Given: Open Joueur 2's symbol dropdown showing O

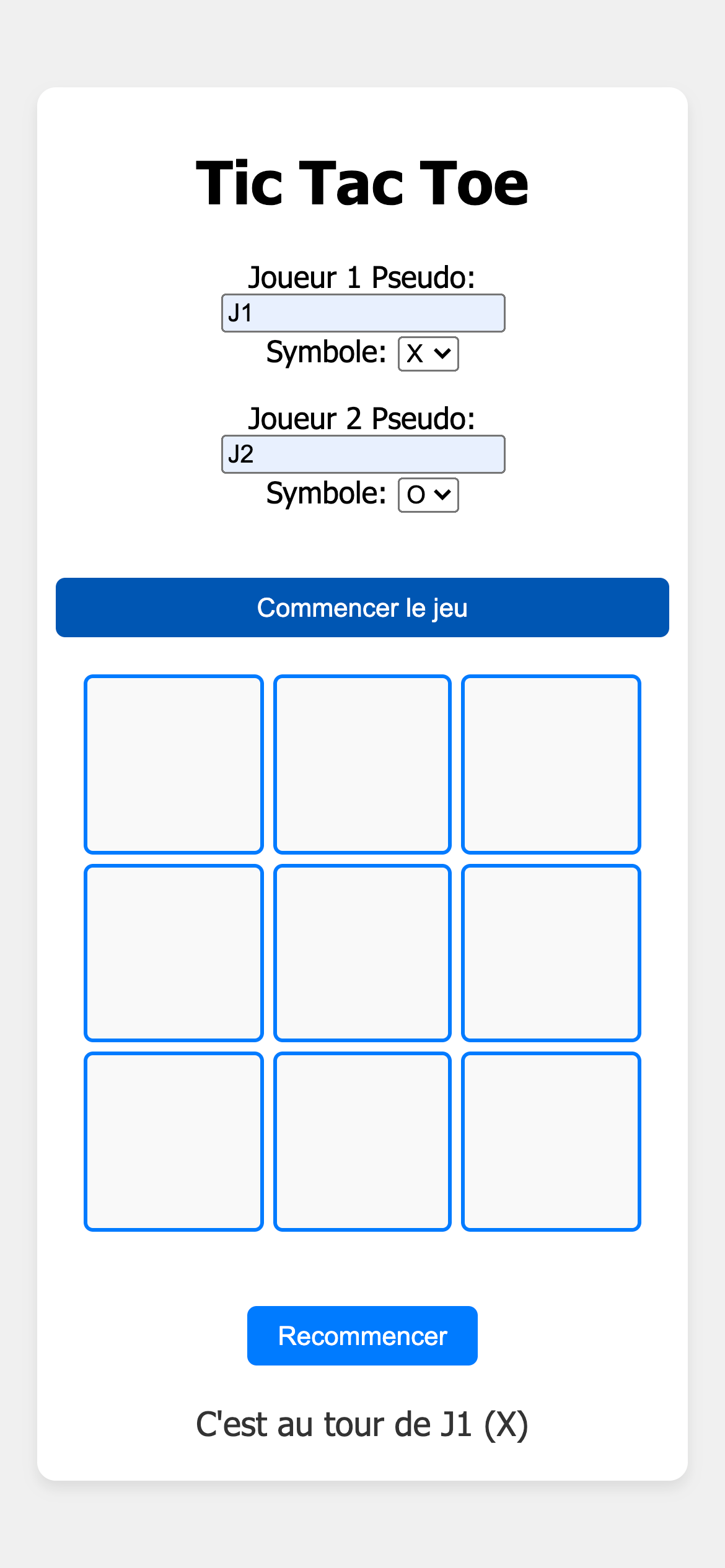Looking at the screenshot, I should point(428,495).
